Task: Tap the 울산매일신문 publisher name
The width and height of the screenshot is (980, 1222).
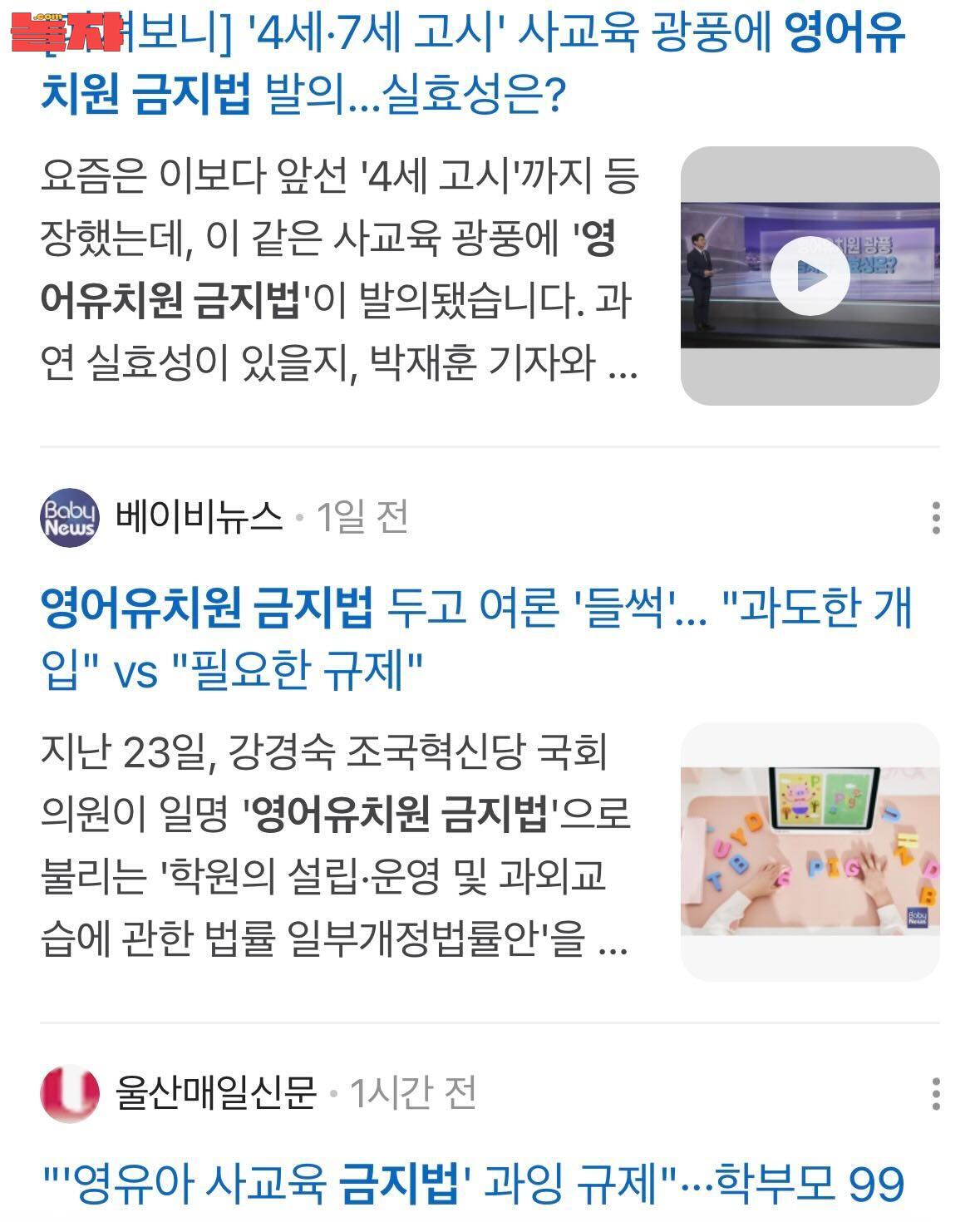Action: tap(216, 1093)
